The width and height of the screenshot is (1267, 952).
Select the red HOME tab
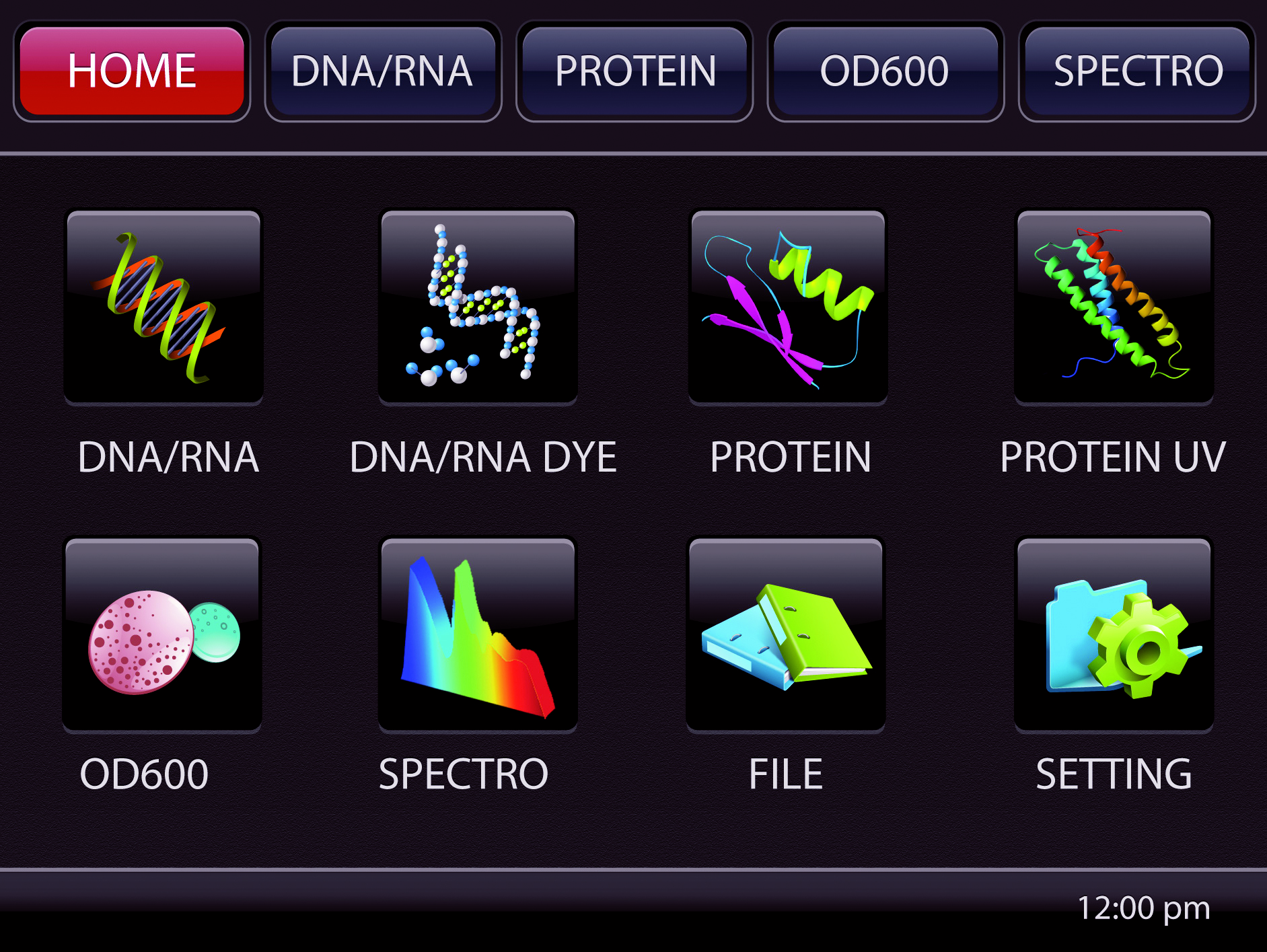coord(132,71)
